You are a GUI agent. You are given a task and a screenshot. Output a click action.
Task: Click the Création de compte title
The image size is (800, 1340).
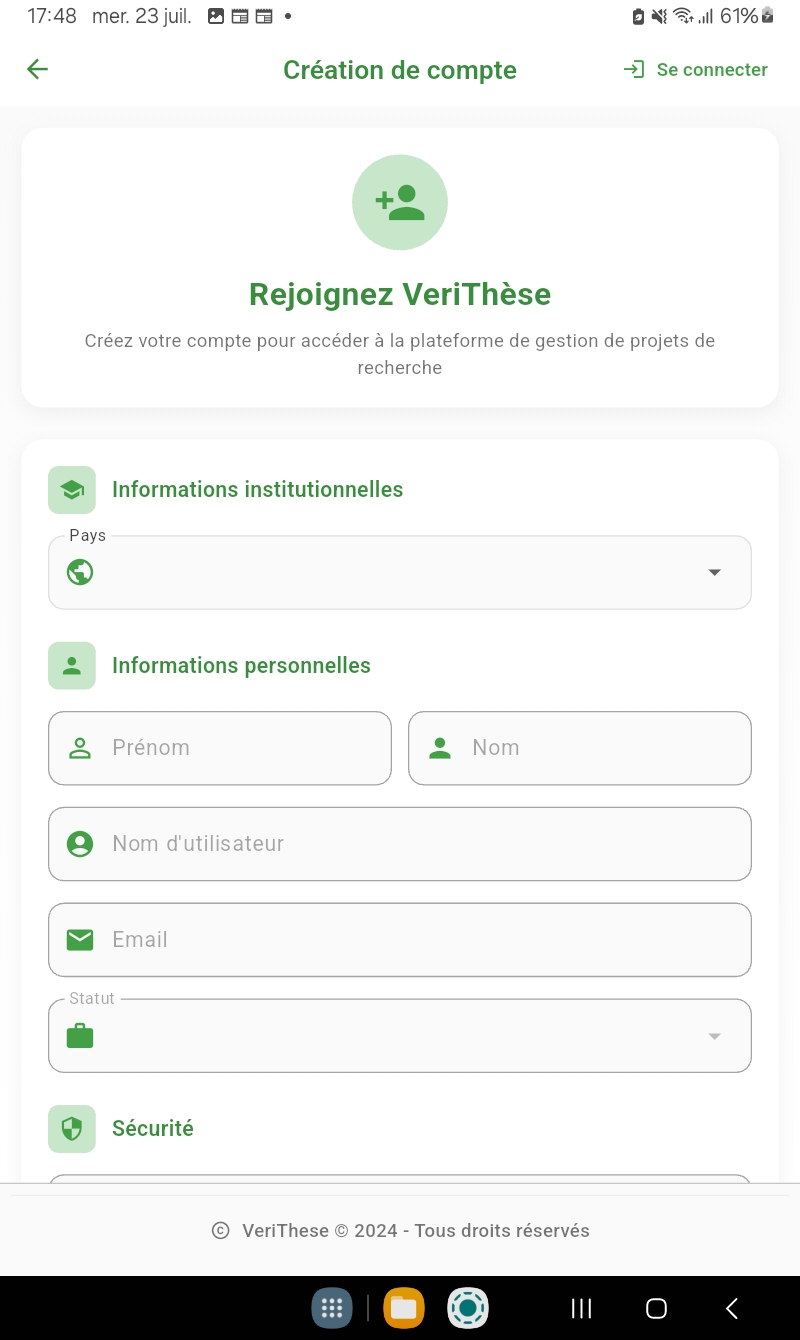coord(400,70)
